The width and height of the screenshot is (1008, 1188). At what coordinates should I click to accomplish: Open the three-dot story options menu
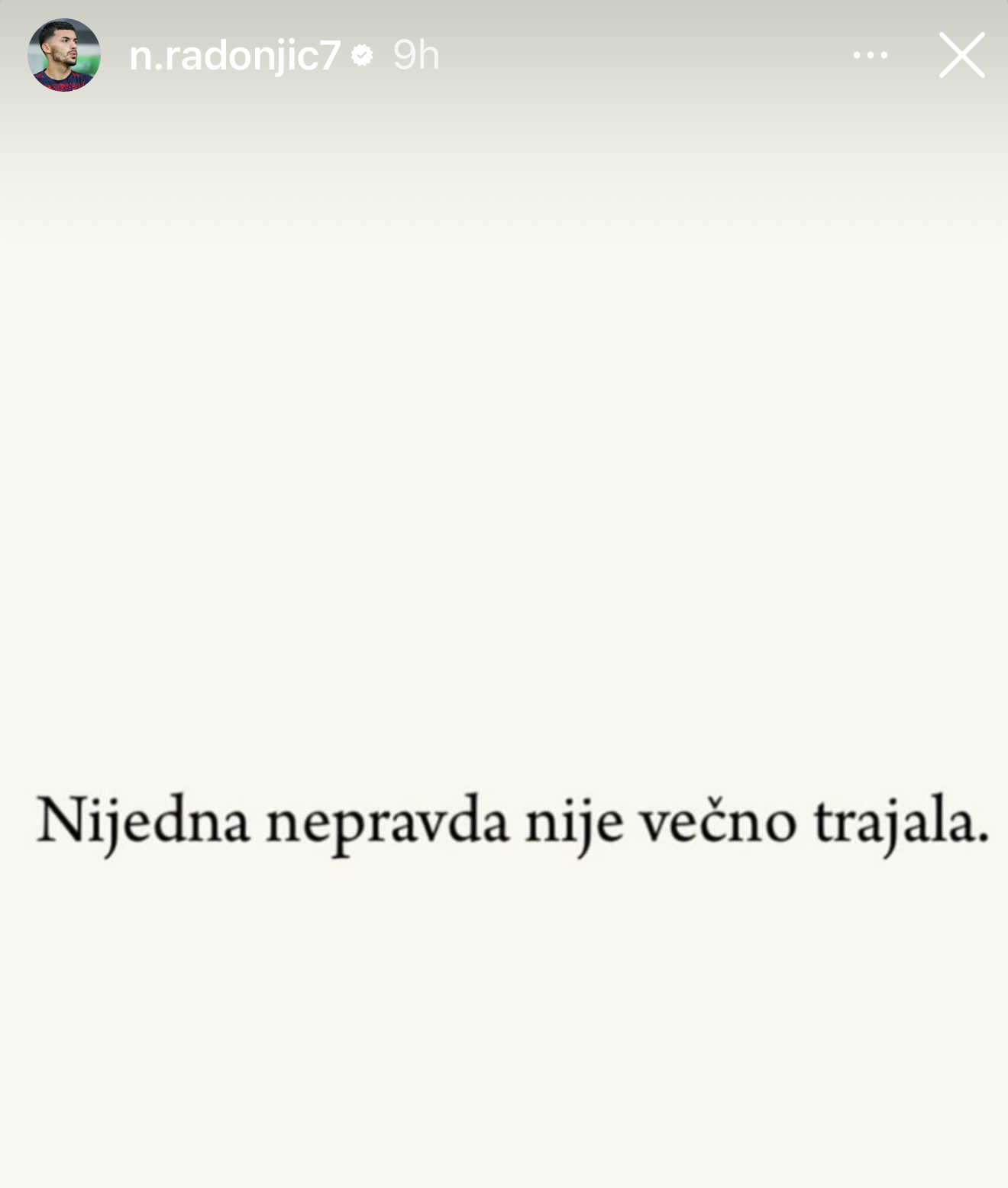point(870,55)
